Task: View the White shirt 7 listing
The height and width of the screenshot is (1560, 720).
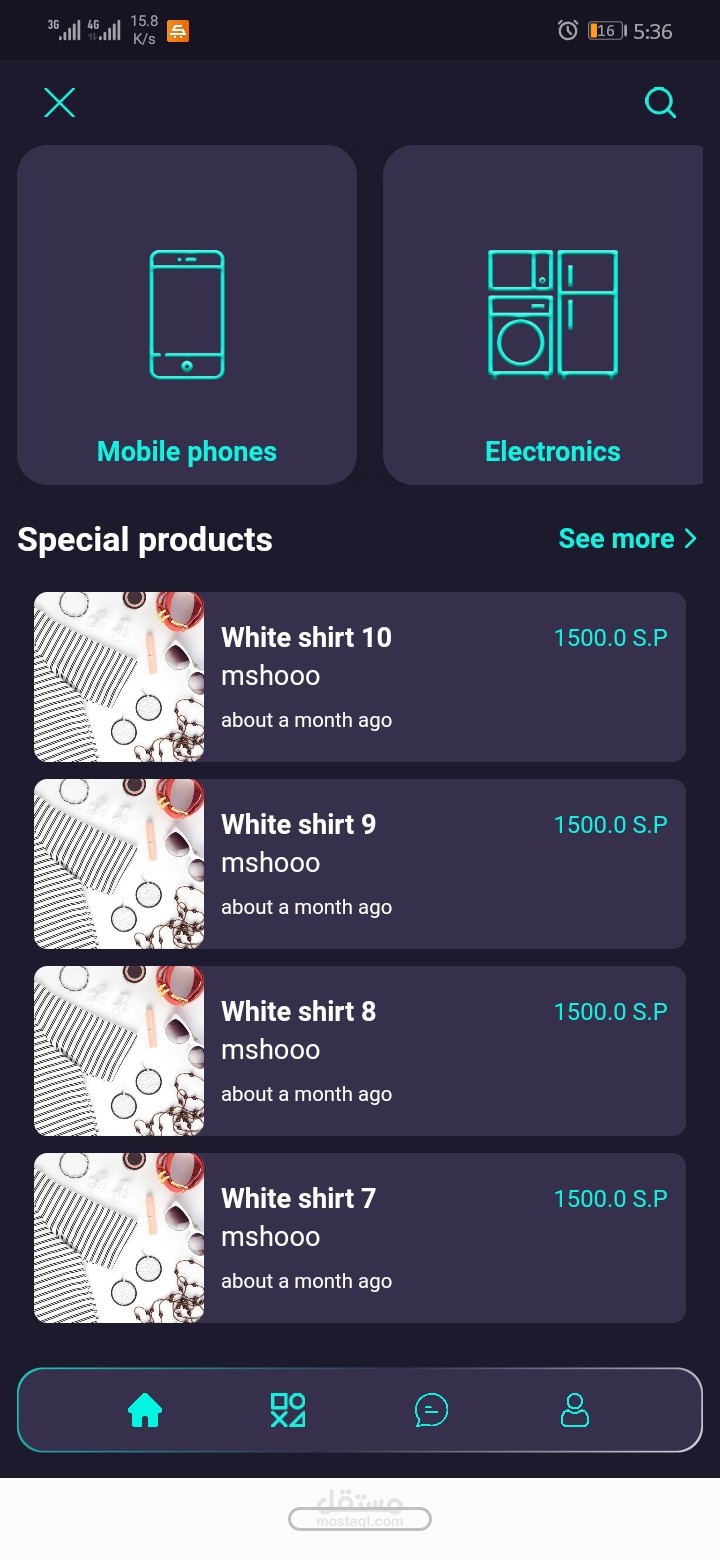Action: (x=360, y=1238)
